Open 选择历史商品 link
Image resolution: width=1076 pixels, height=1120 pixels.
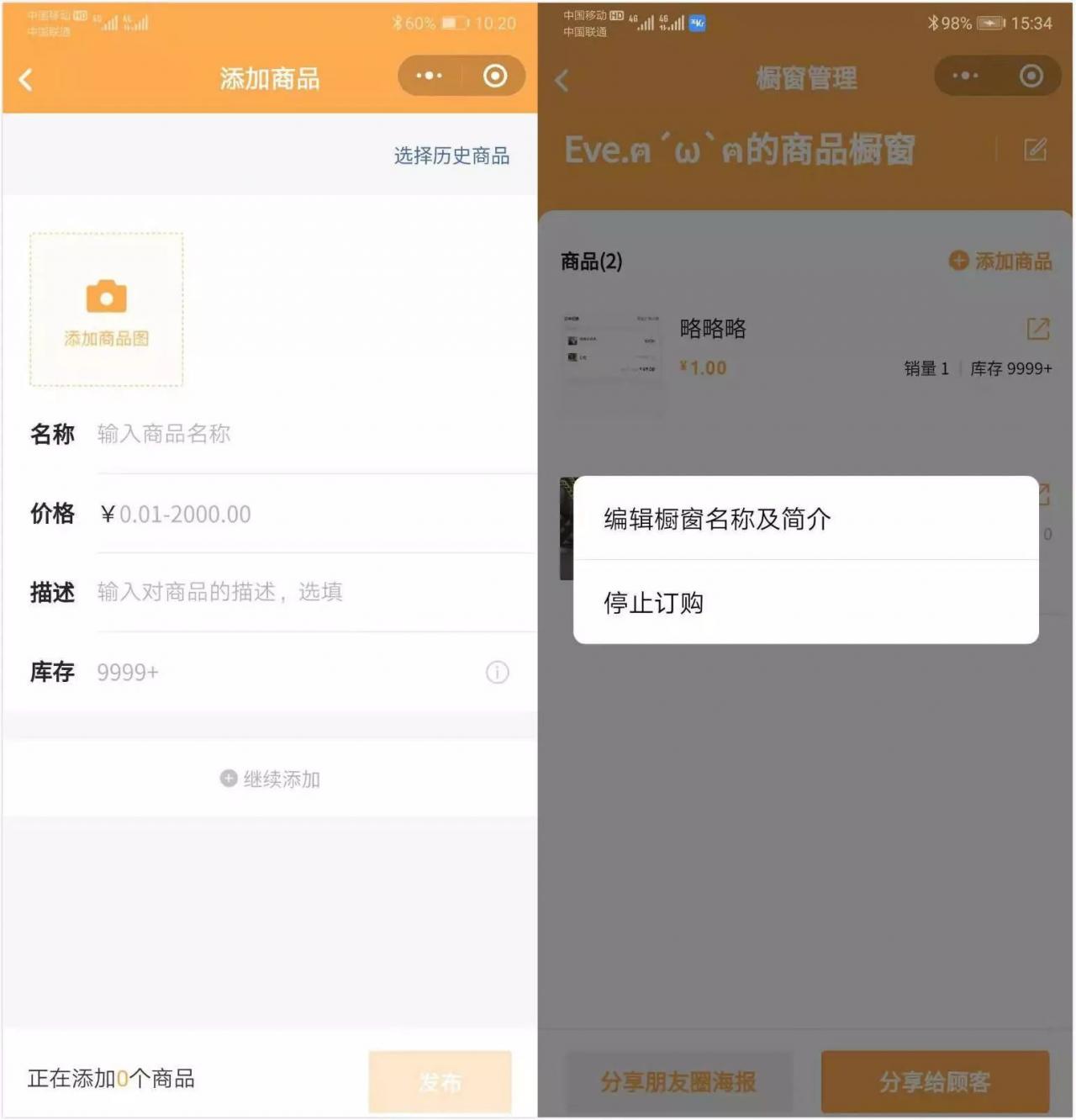(x=451, y=156)
